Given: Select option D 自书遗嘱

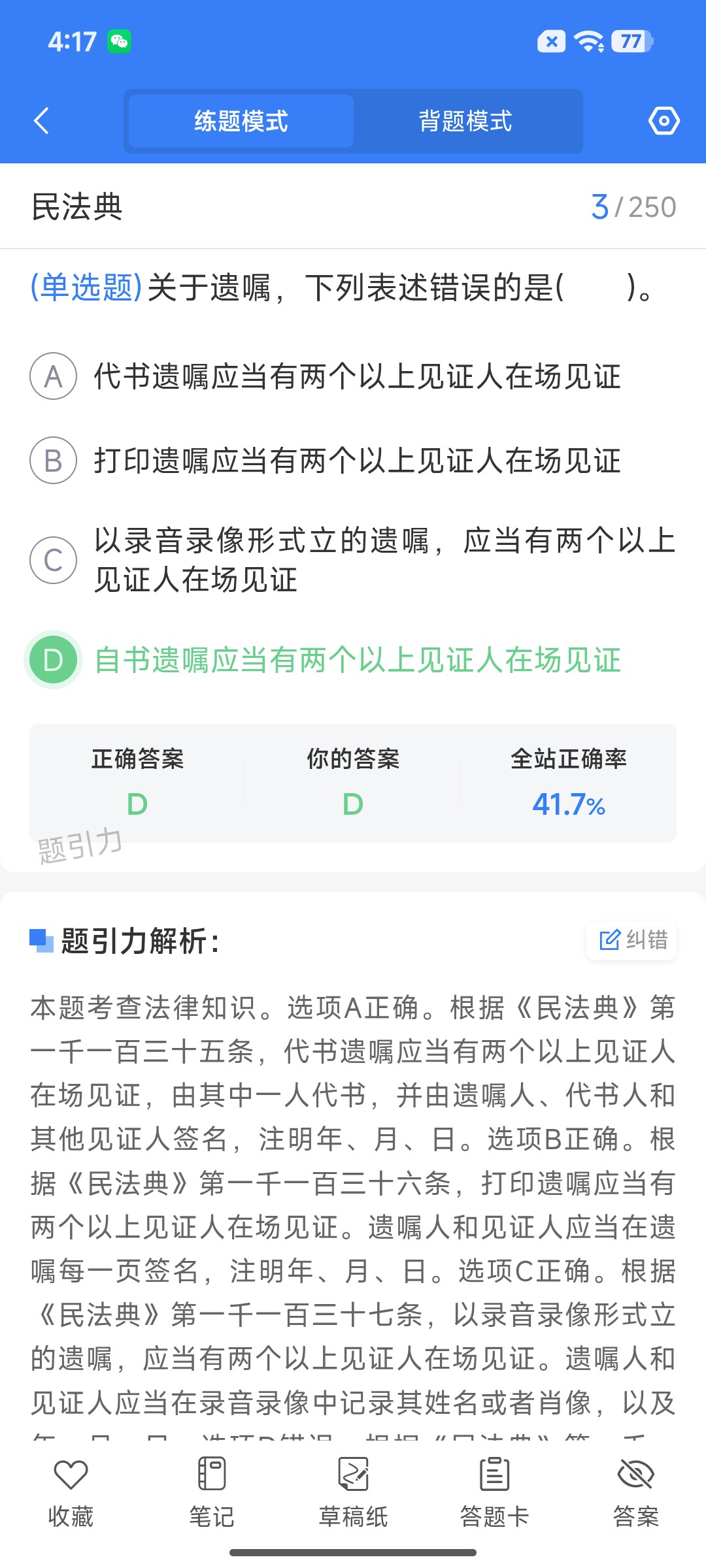Looking at the screenshot, I should pyautogui.click(x=353, y=660).
